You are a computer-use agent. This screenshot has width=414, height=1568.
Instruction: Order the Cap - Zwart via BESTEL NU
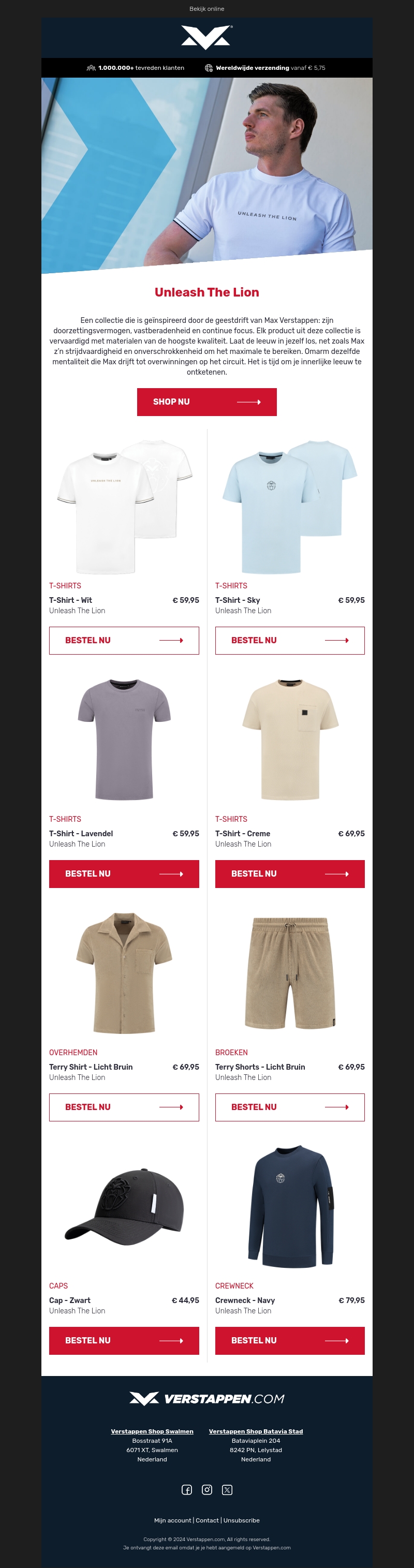[124, 1340]
